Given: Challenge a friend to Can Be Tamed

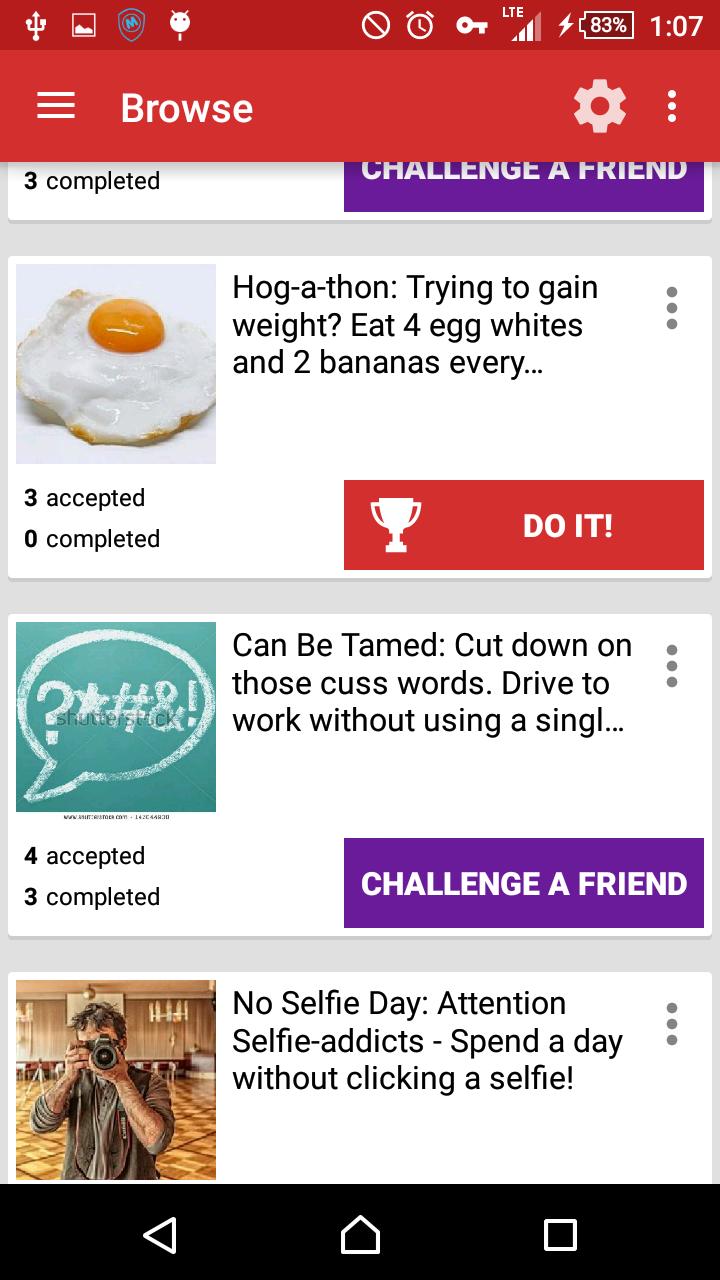Looking at the screenshot, I should (x=523, y=883).
